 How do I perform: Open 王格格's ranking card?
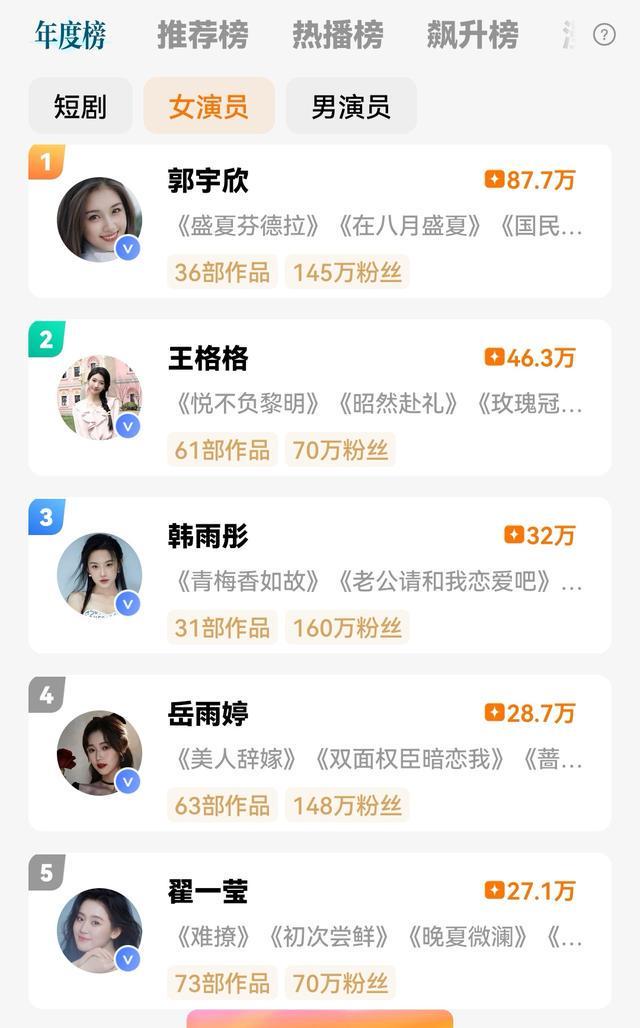(320, 398)
